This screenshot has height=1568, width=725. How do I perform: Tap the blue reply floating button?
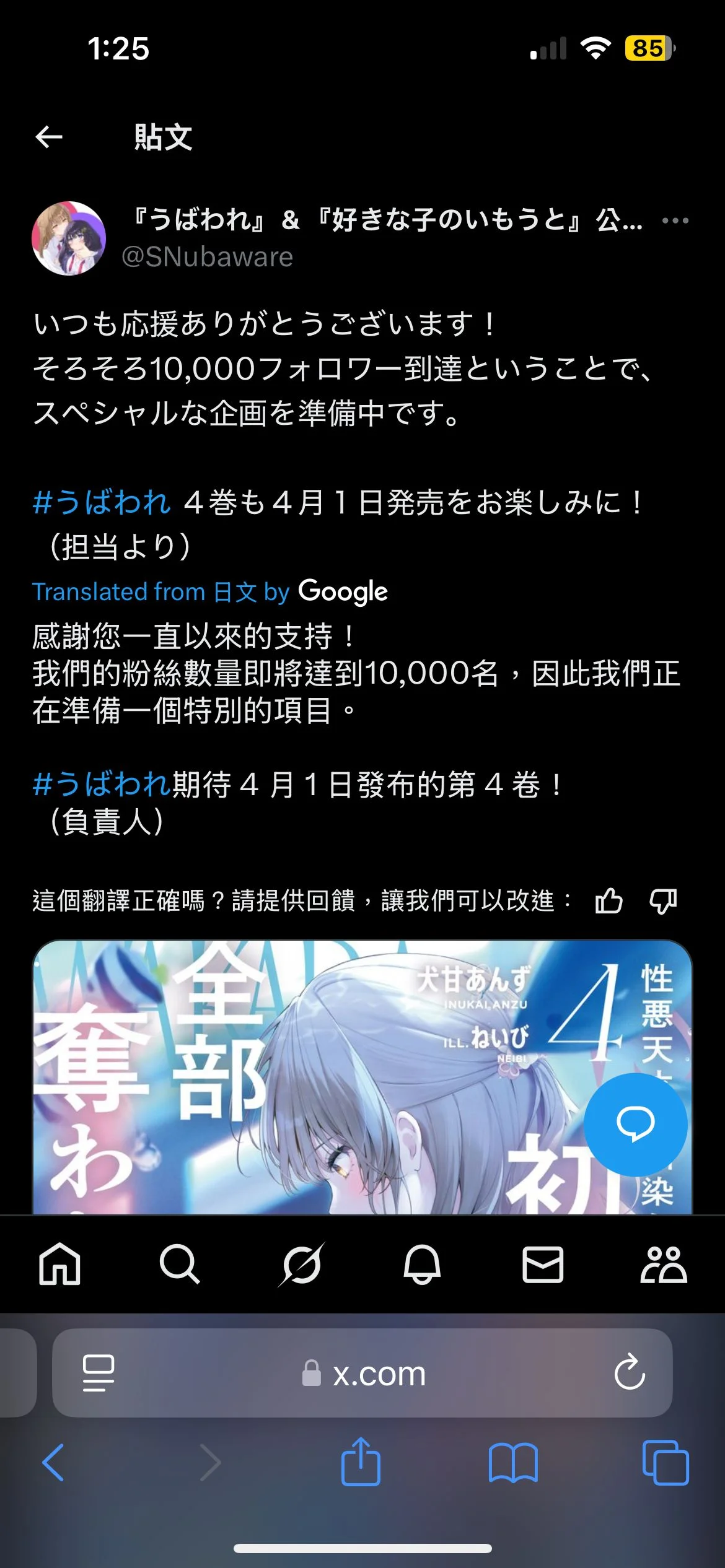(x=635, y=1124)
